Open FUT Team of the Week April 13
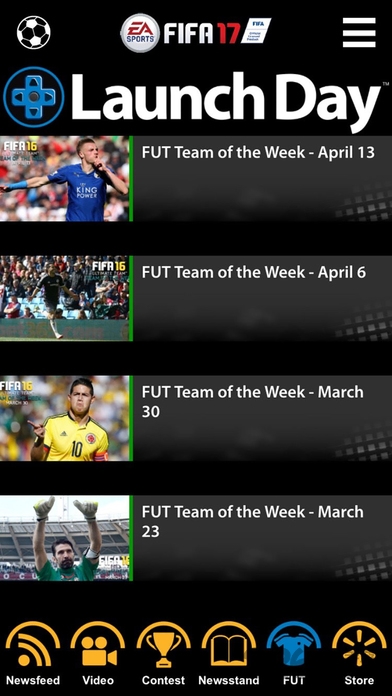 tap(196, 178)
